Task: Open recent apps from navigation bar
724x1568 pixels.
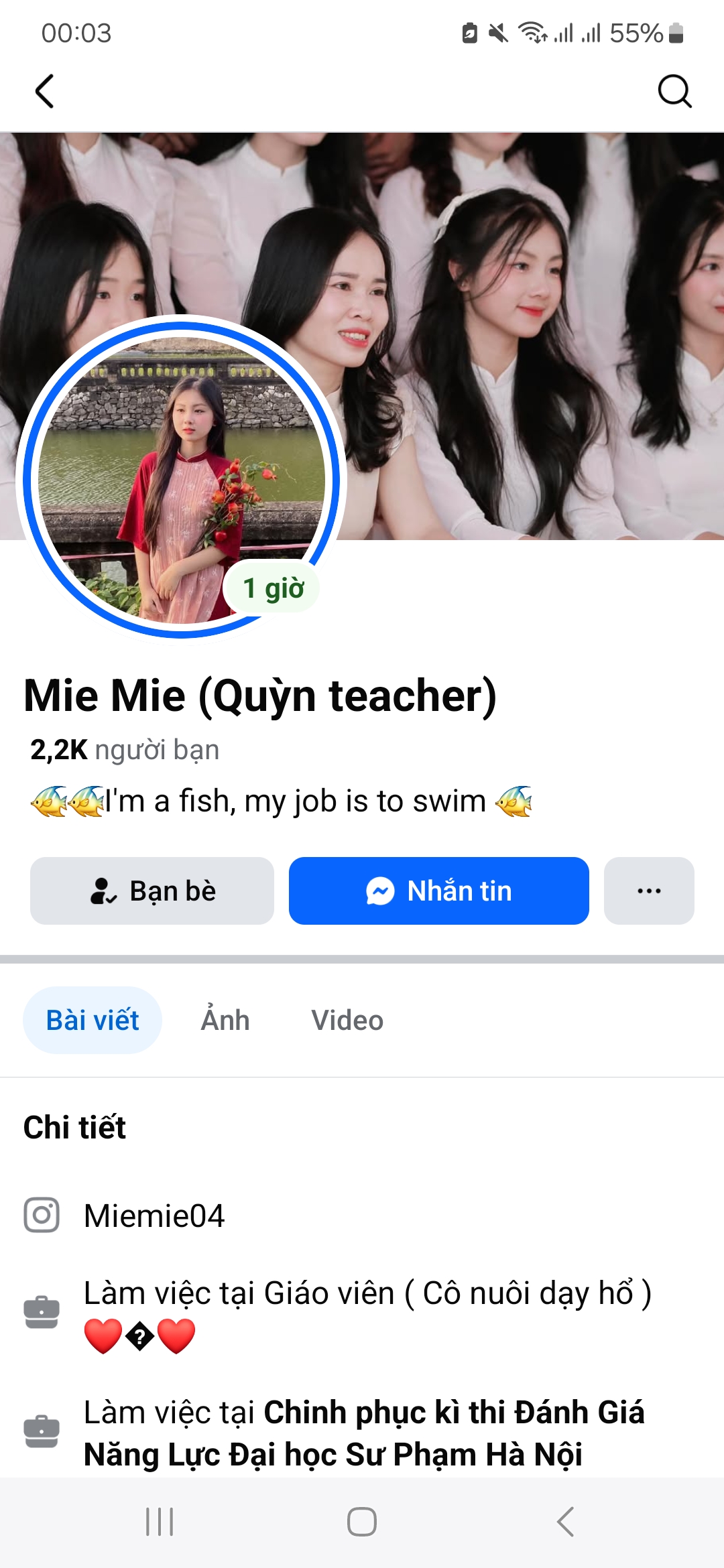Action: [x=160, y=1522]
